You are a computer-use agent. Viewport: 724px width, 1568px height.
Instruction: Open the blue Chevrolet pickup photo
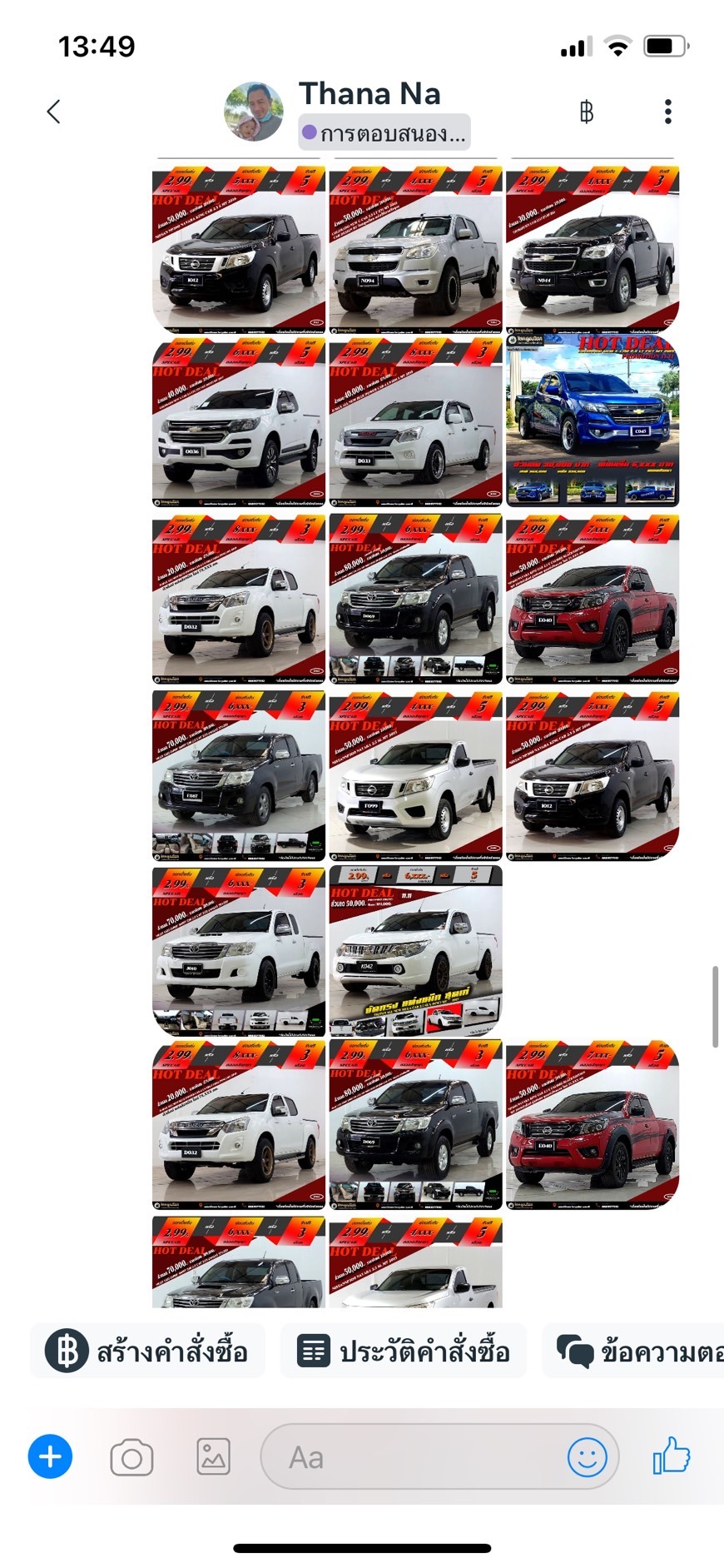point(593,421)
